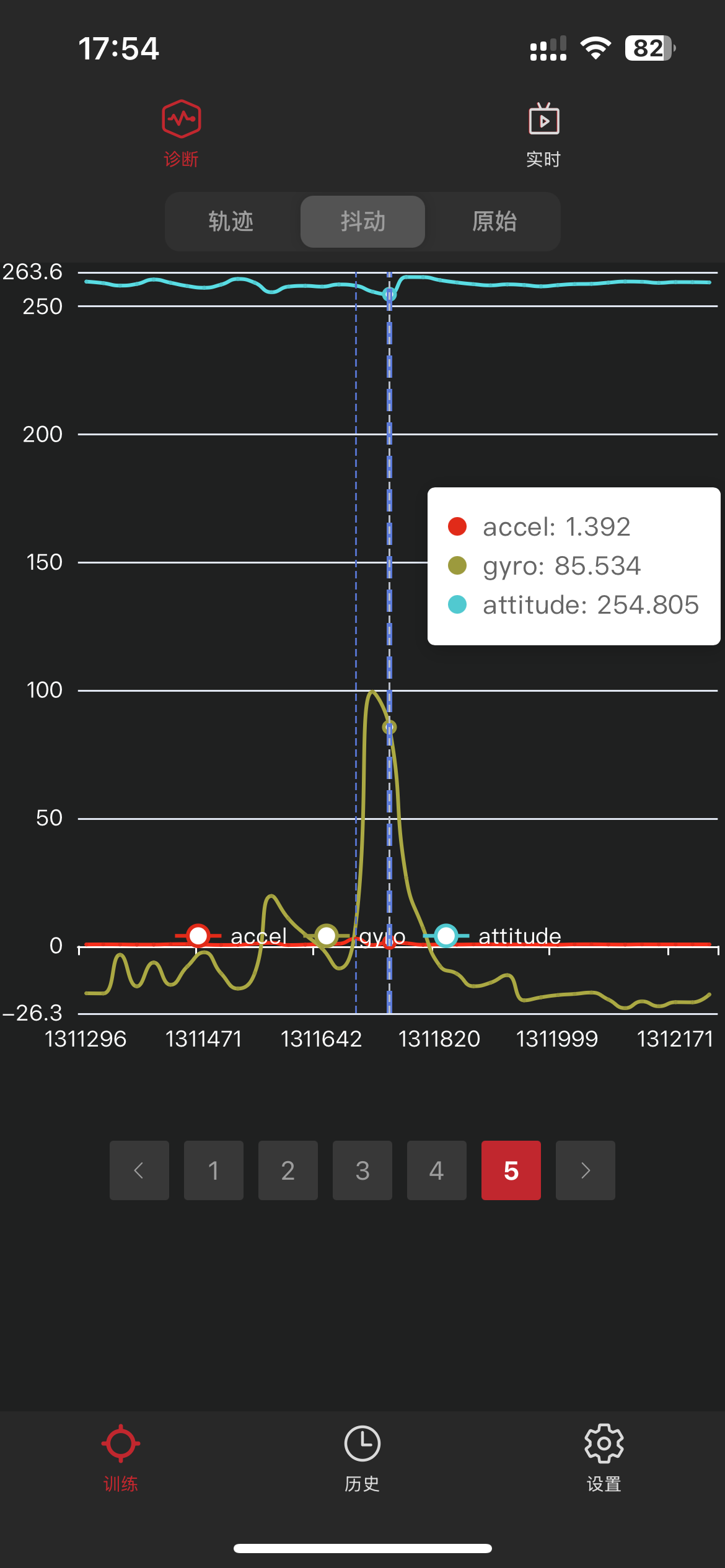The height and width of the screenshot is (1568, 725).
Task: Switch to the 诊断 tab
Action: click(x=181, y=133)
